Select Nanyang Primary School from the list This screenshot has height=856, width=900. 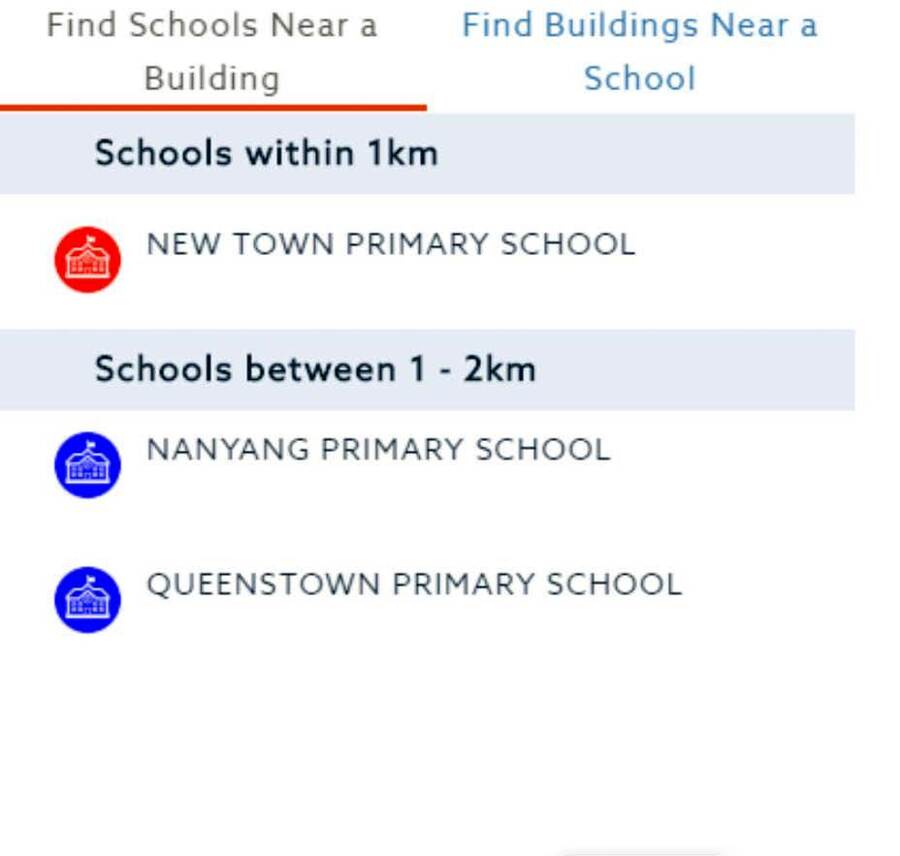click(x=378, y=450)
